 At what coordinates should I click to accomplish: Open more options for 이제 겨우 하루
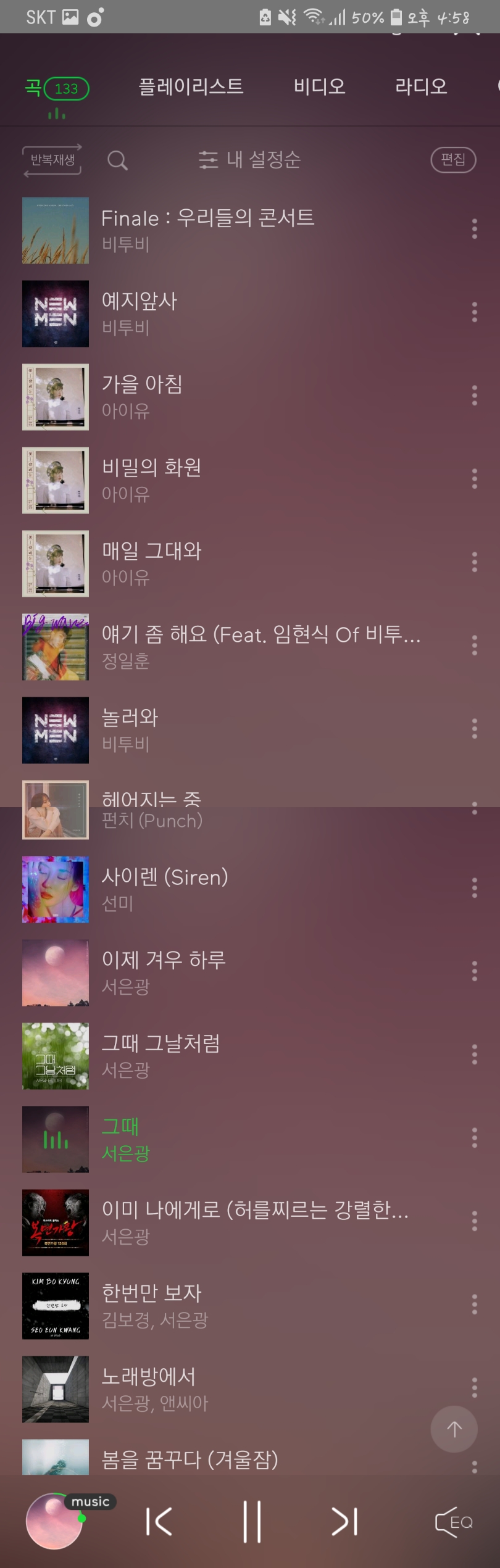point(474,971)
